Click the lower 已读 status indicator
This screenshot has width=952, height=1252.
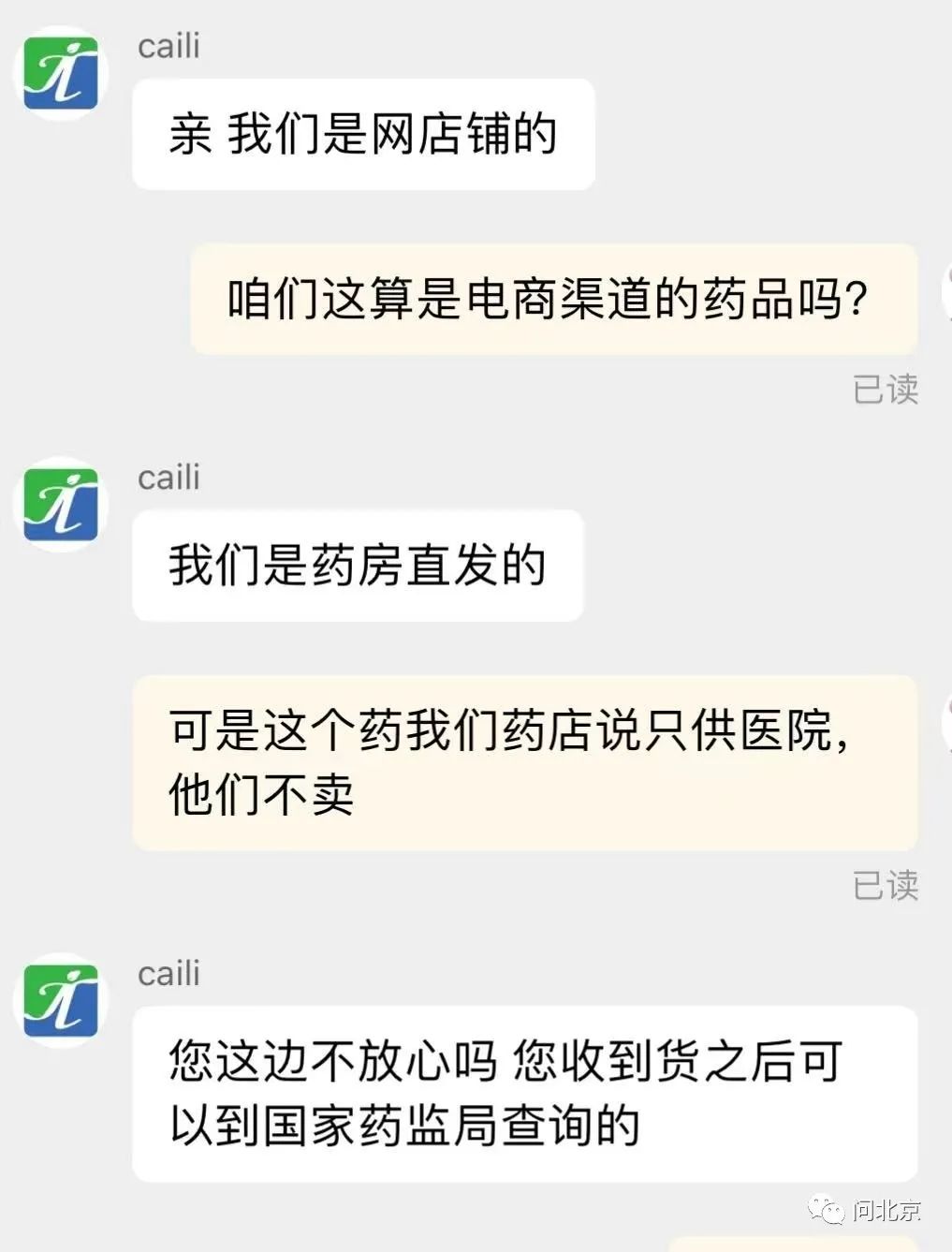(x=885, y=886)
